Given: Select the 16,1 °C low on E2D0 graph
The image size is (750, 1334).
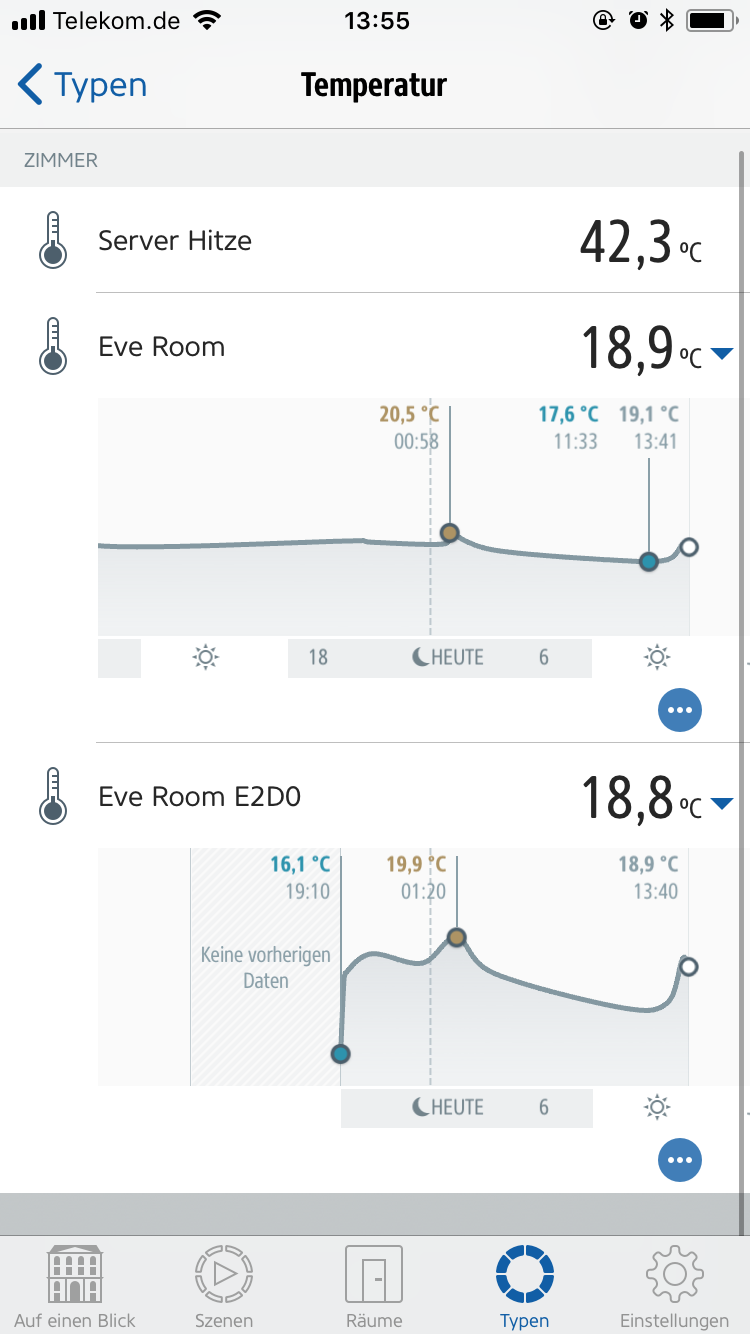Looking at the screenshot, I should click(x=341, y=1053).
